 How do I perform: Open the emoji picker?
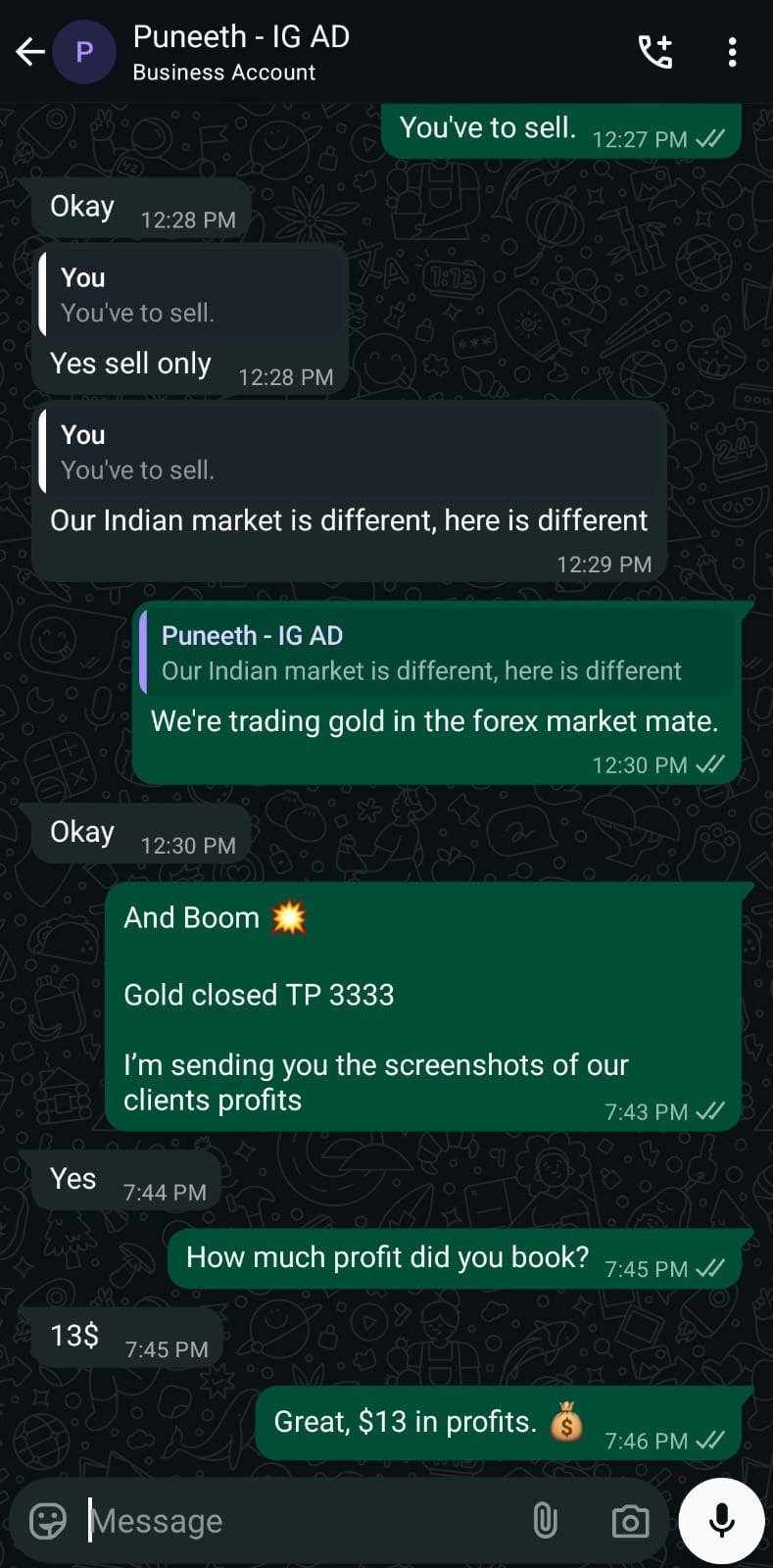click(x=47, y=1521)
